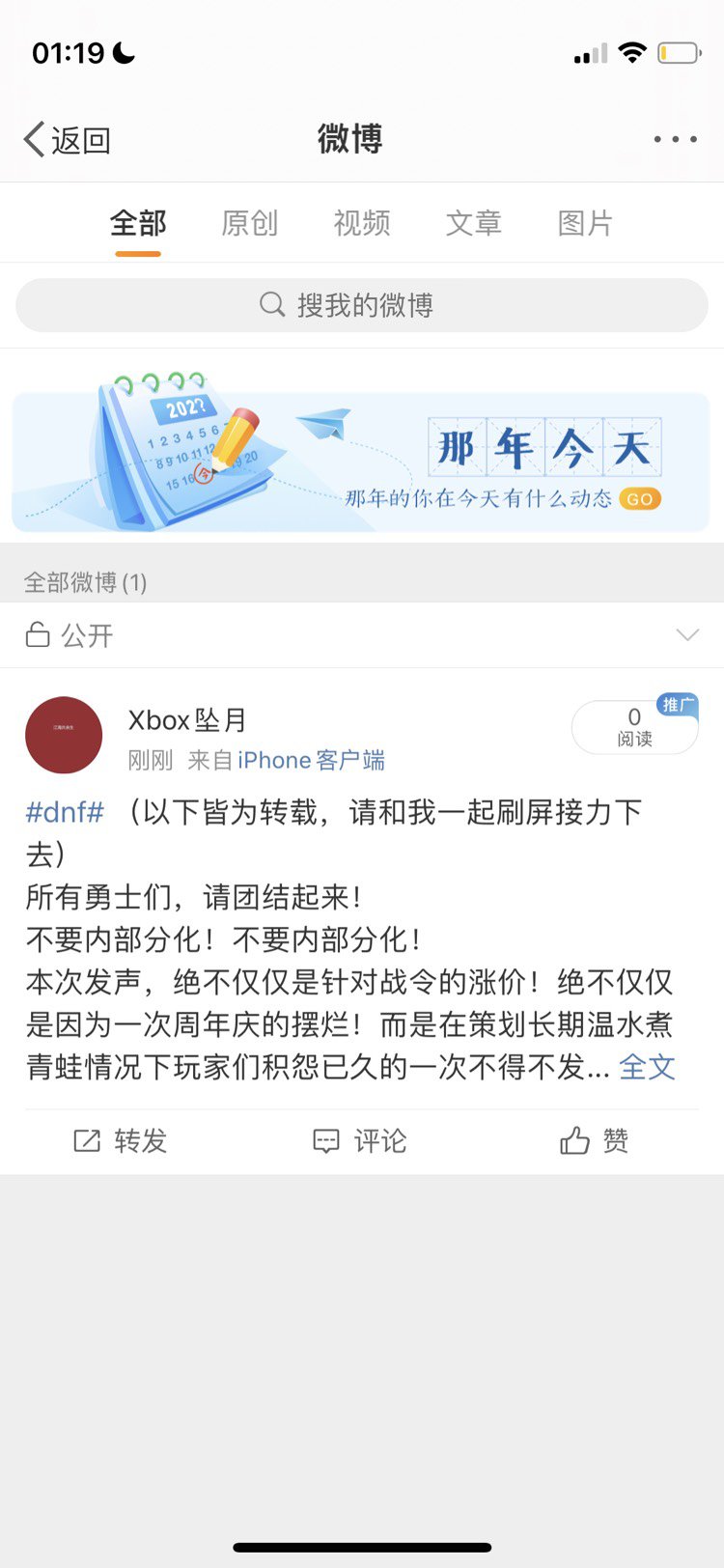Like the post with 赞
724x1568 pixels.
595,1141
